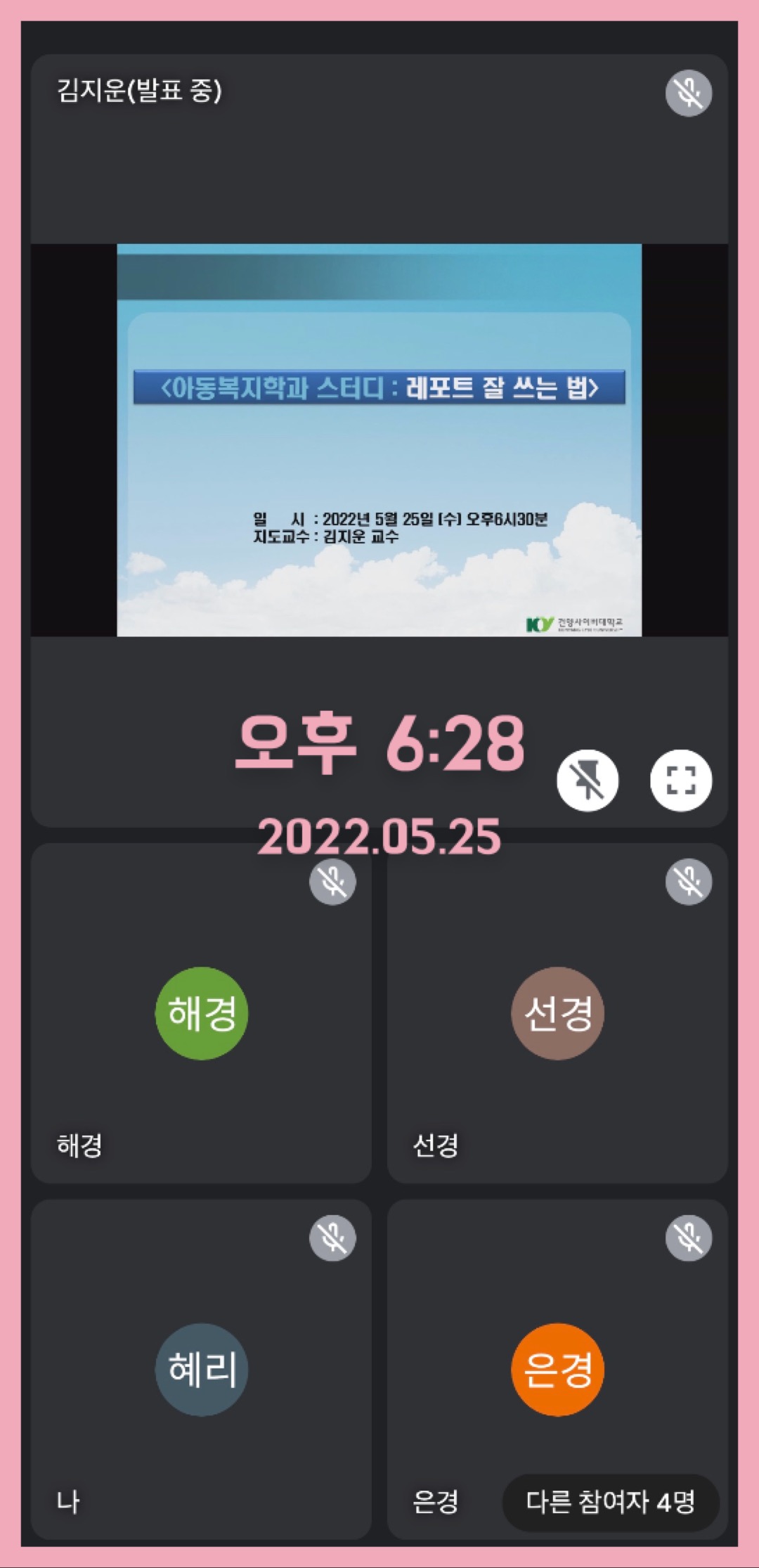Tap my own tile labeled 나
Viewport: 759px width, 1568px height.
pos(202,1370)
